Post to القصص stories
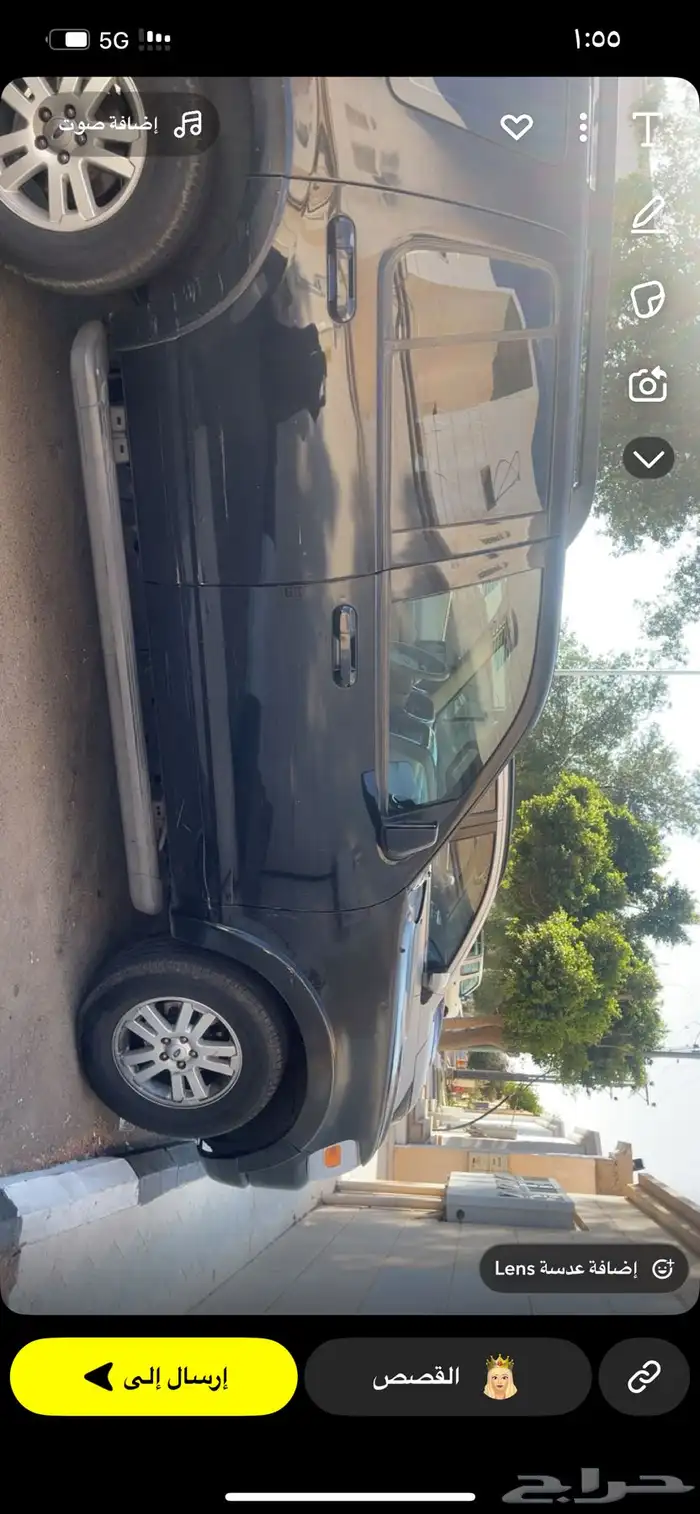Viewport: 700px width, 1514px height. [x=448, y=1377]
